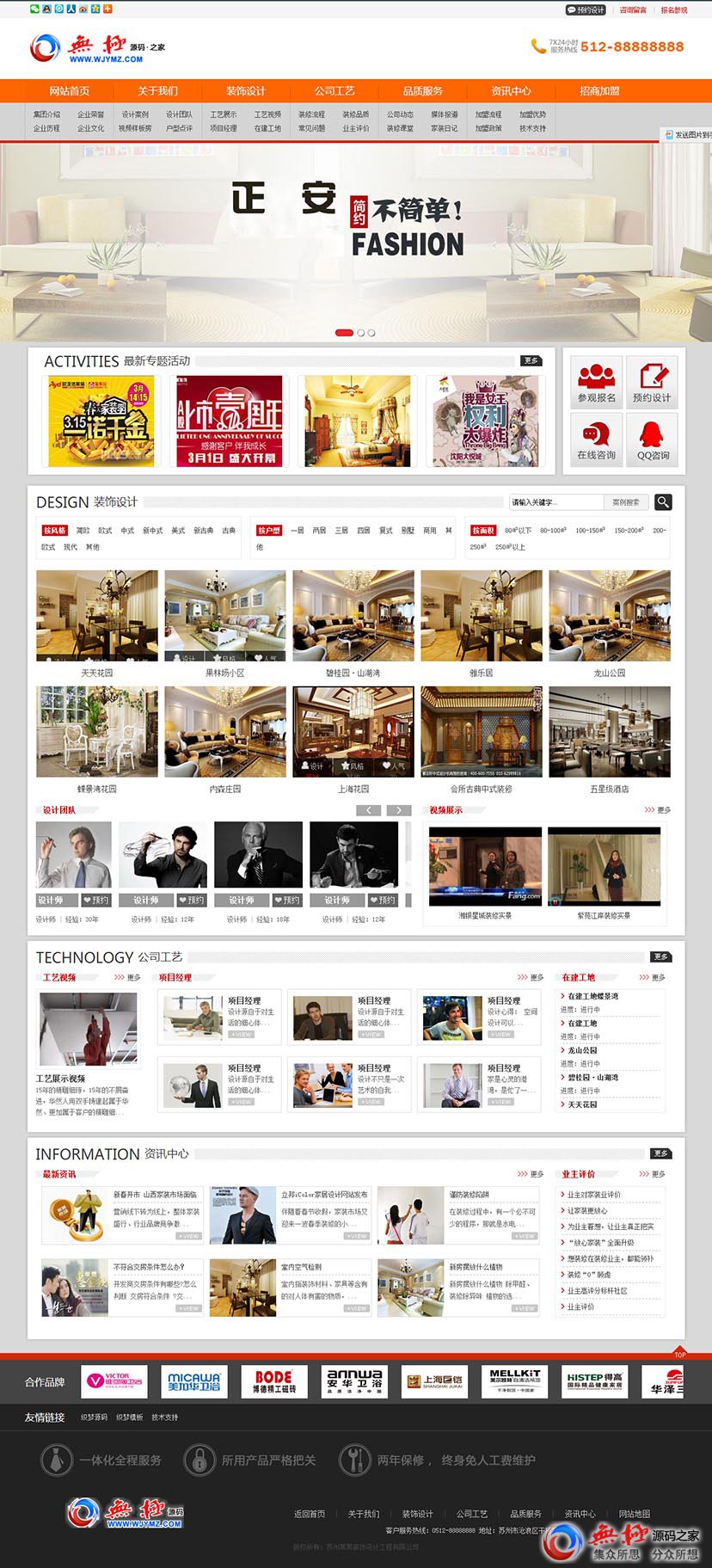Screen dimensions: 712x1568
Task: Open 关于我们 in the footer links
Action: coord(363,1514)
